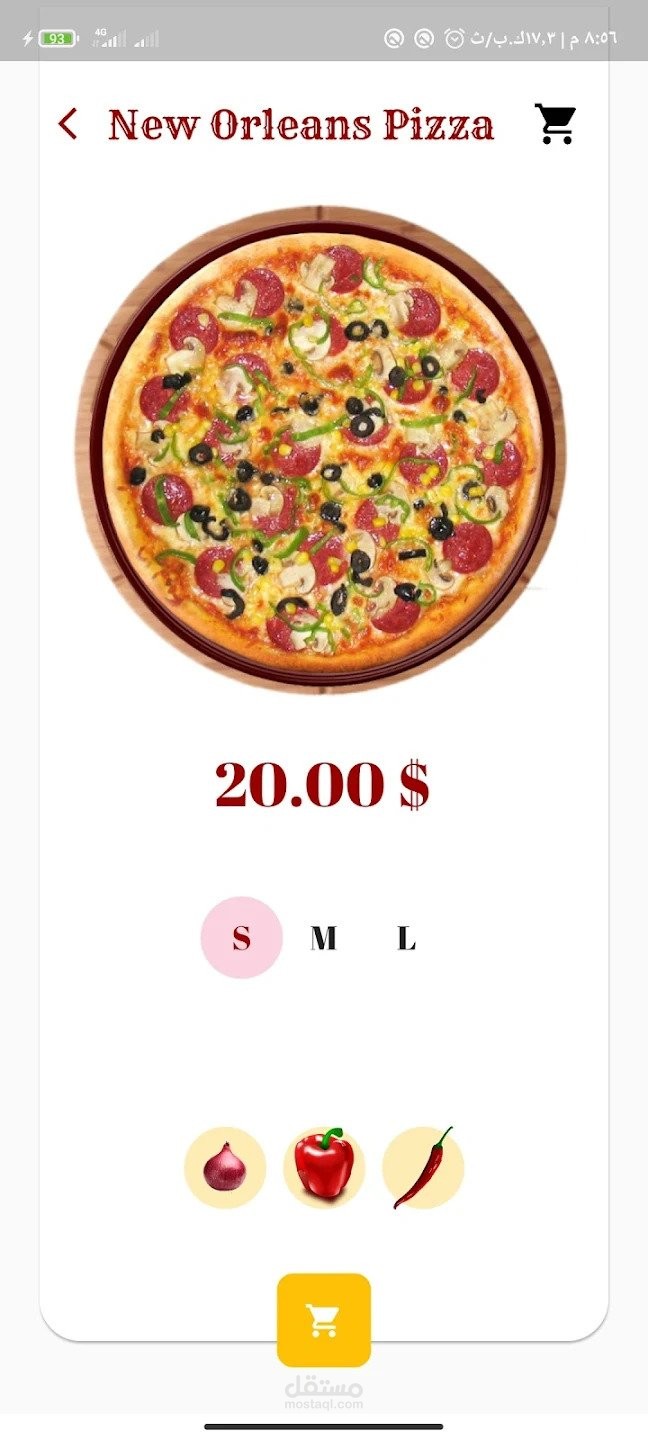Open the cart icon in the header

click(555, 124)
